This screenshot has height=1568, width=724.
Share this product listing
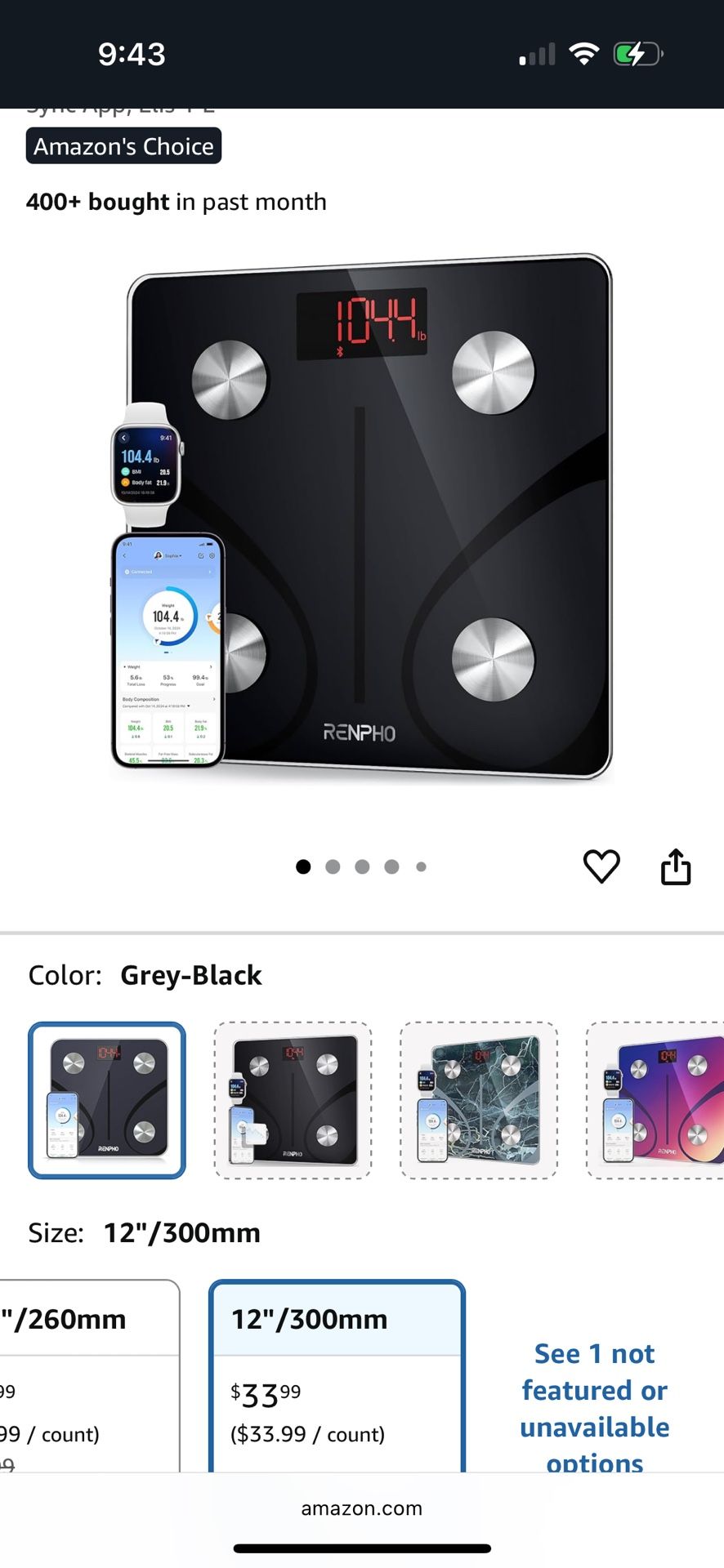[x=675, y=866]
